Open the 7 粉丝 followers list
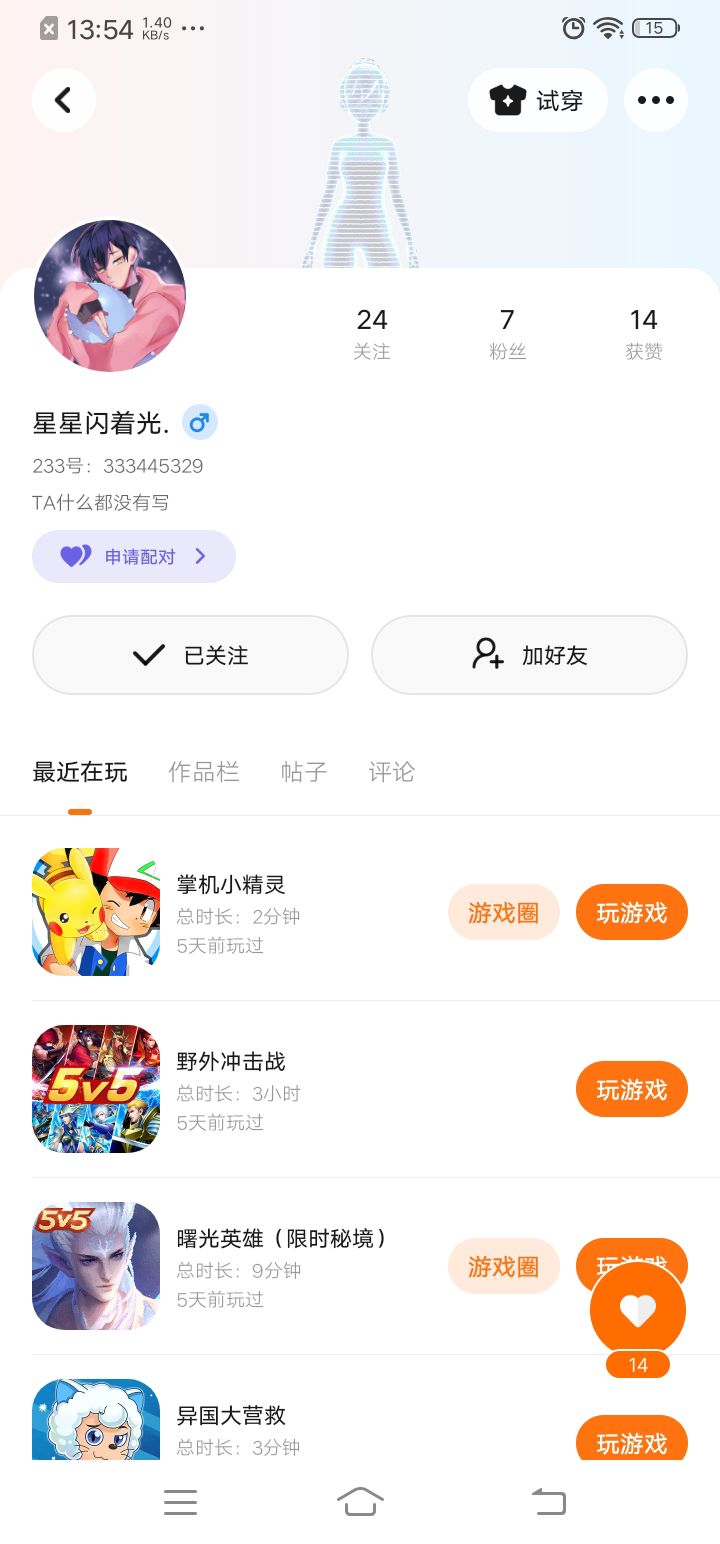This screenshot has height=1544, width=720. point(507,333)
